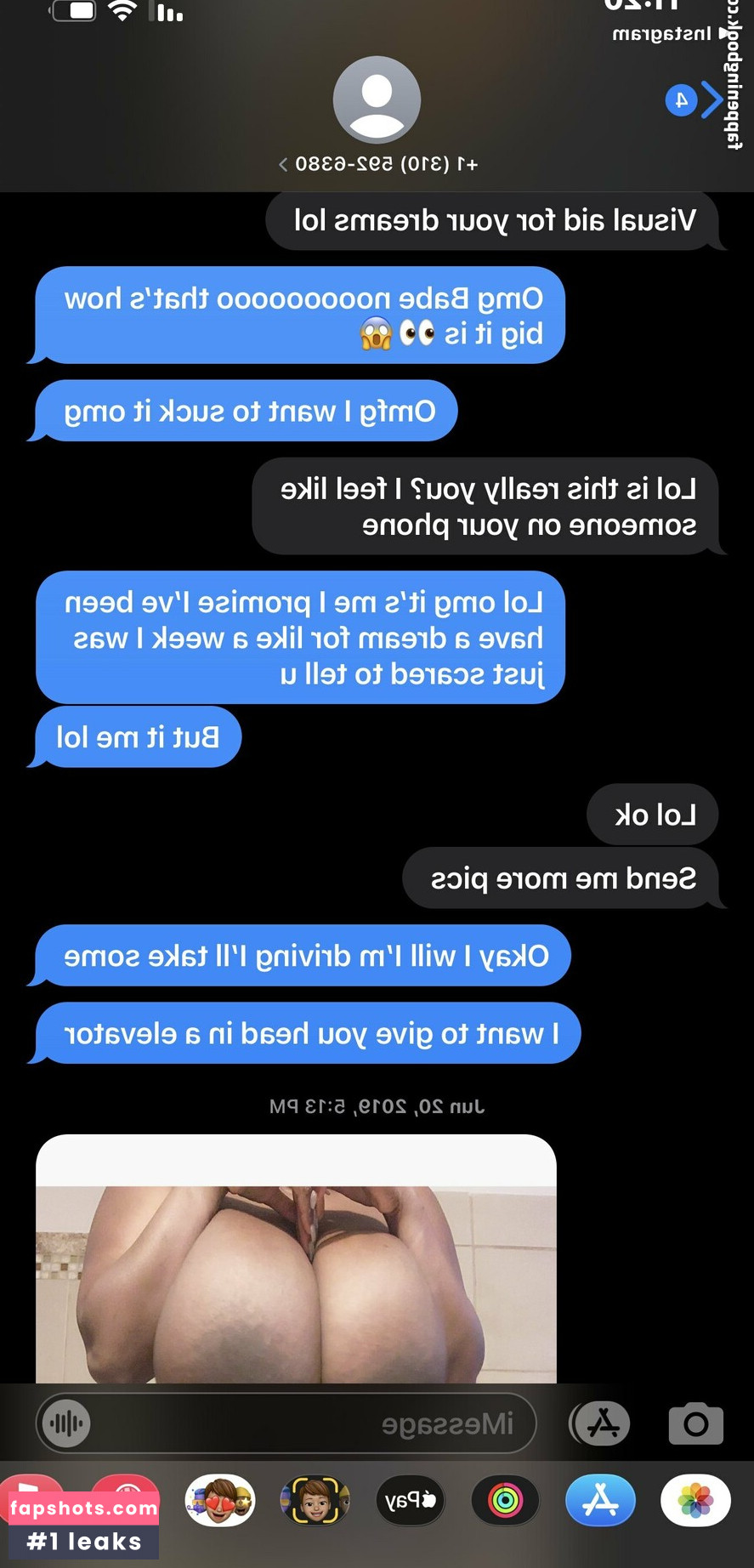Viewport: 754px width, 1568px height.
Task: Open the photo attachment from Jun 20
Action: 296,1258
